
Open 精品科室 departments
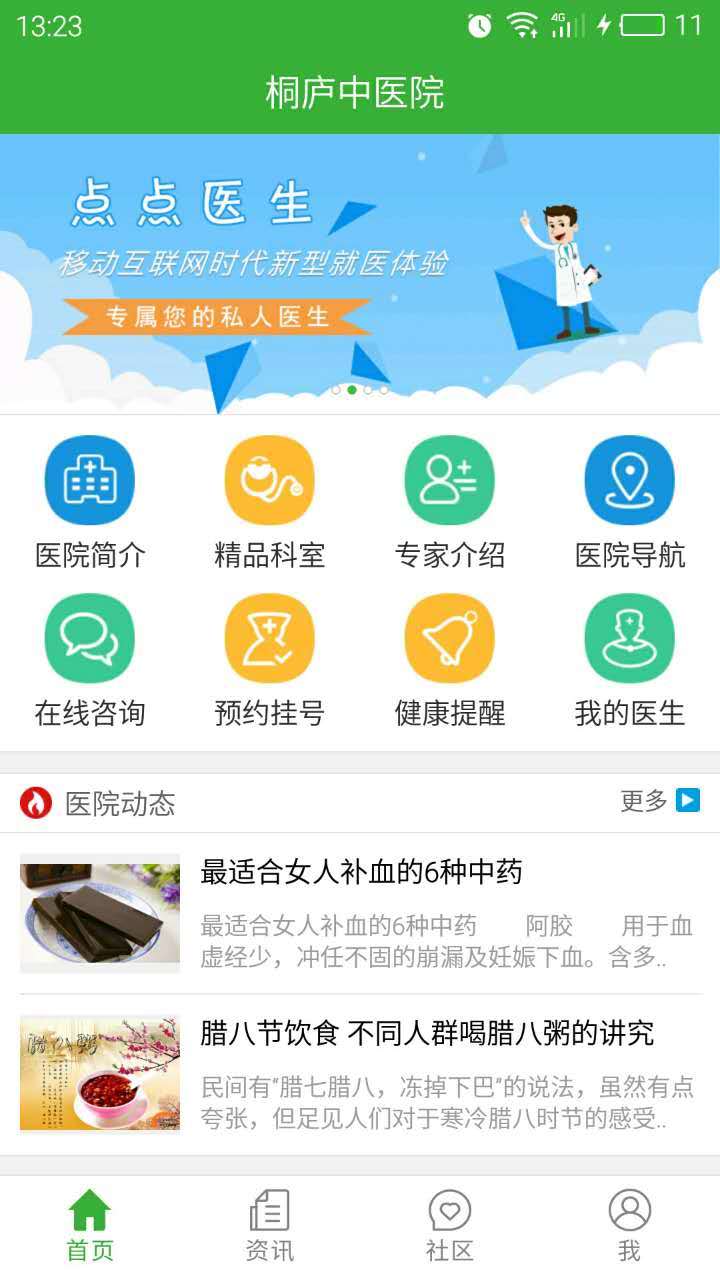tap(270, 502)
